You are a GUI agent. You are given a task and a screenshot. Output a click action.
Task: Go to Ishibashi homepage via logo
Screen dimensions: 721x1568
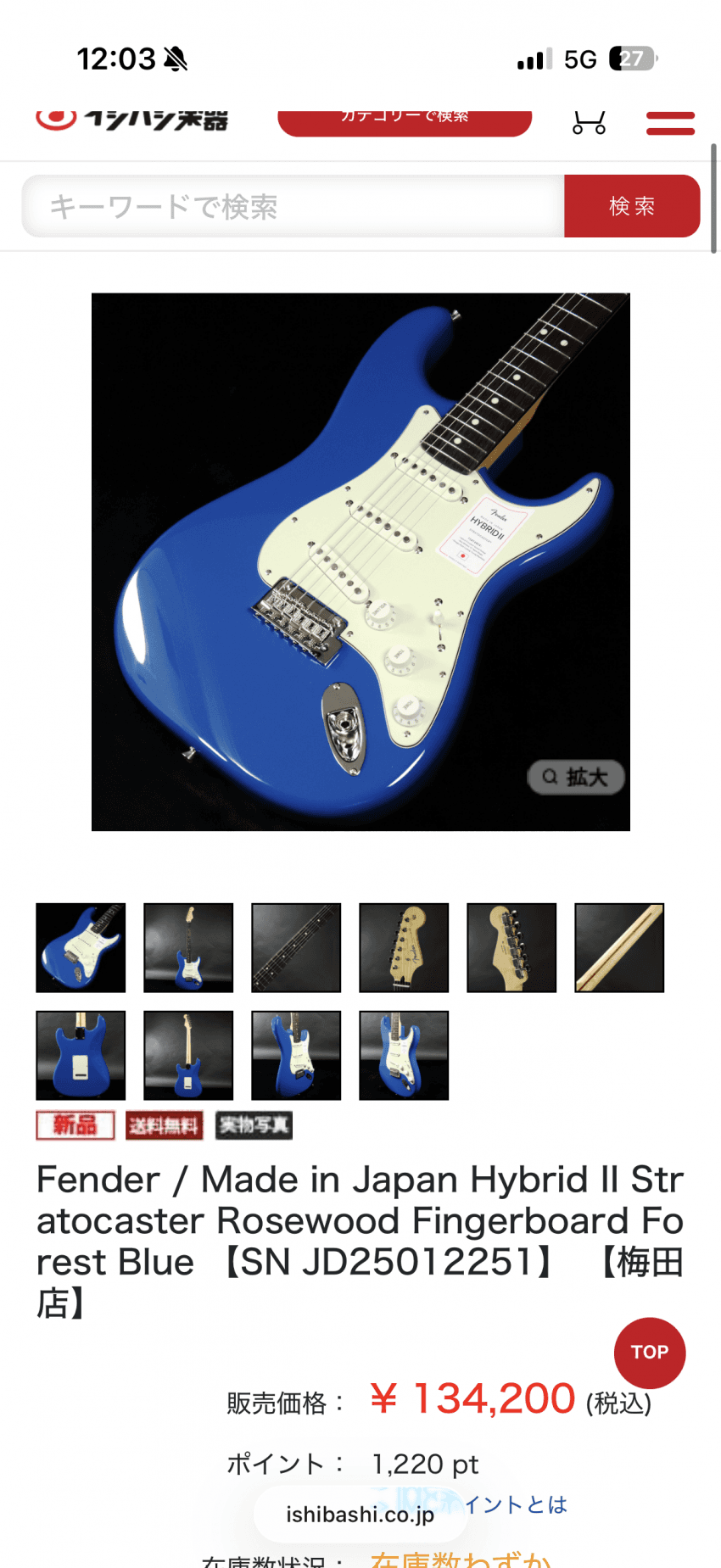pyautogui.click(x=131, y=120)
